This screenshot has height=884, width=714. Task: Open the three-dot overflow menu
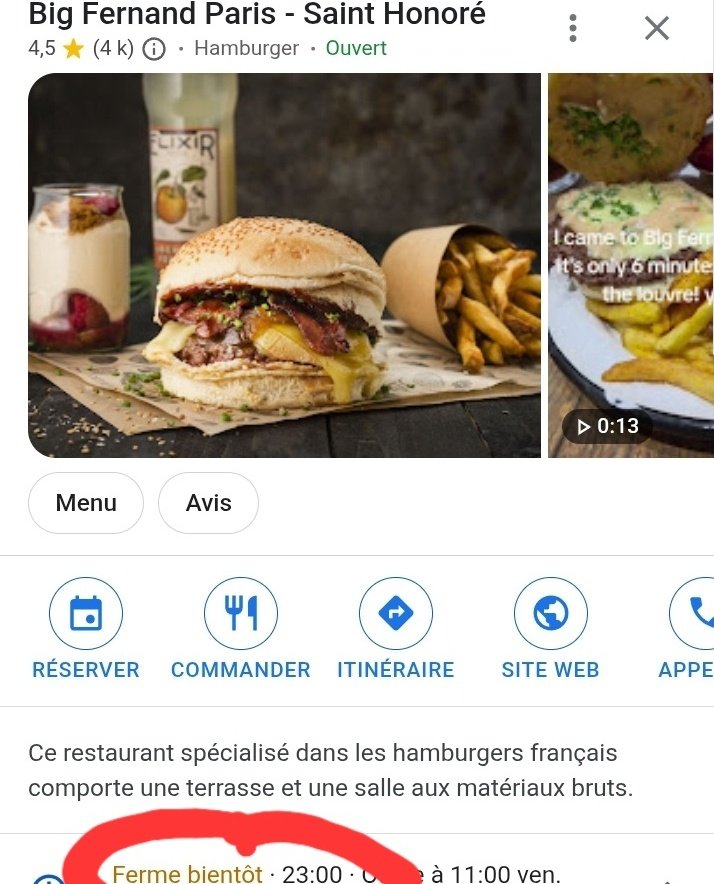click(573, 28)
